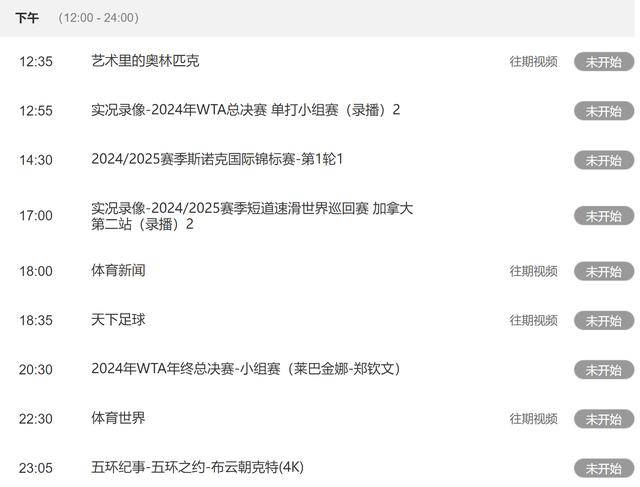
Task: Tap 未开始 button for 斯诺克国际锦标赛
Action: (604, 160)
